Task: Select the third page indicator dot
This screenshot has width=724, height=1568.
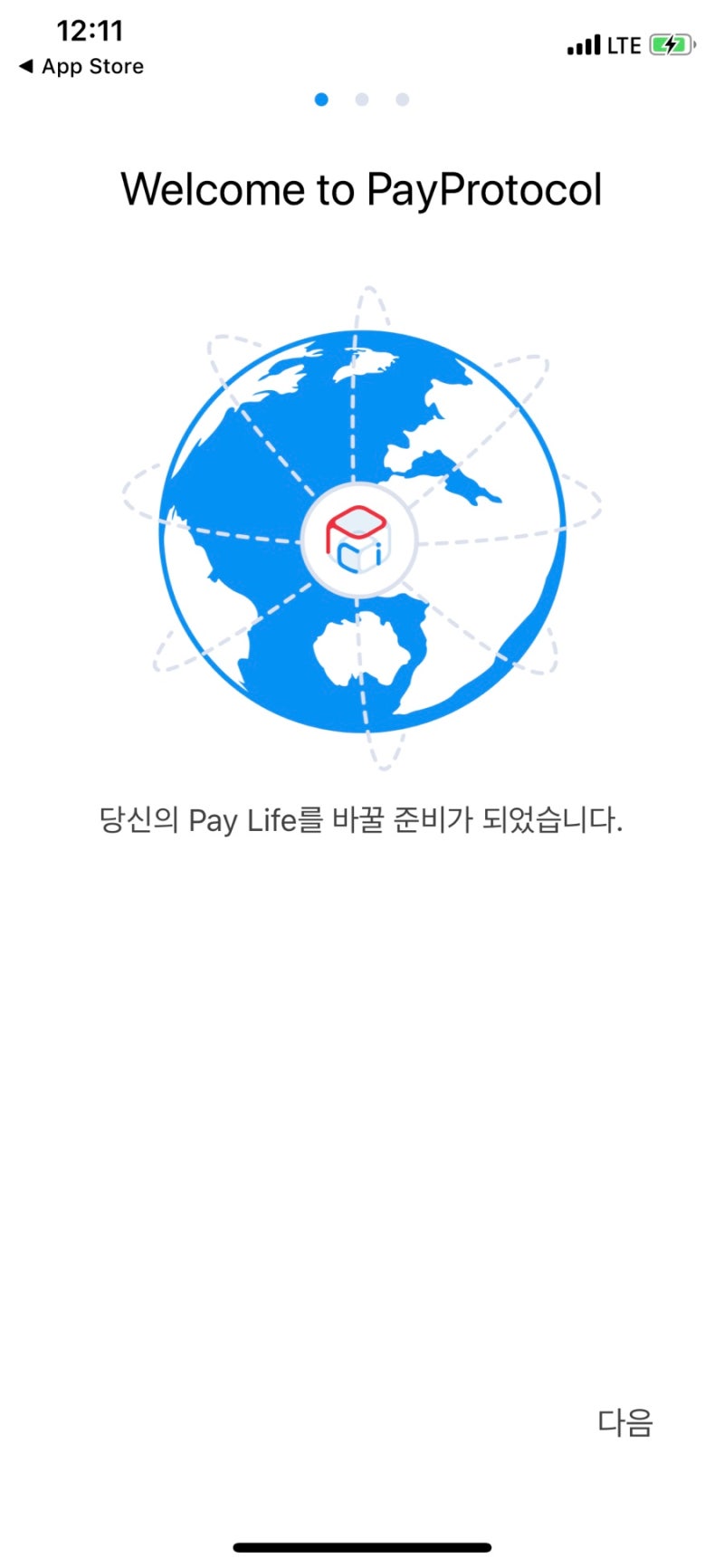Action: point(402,100)
